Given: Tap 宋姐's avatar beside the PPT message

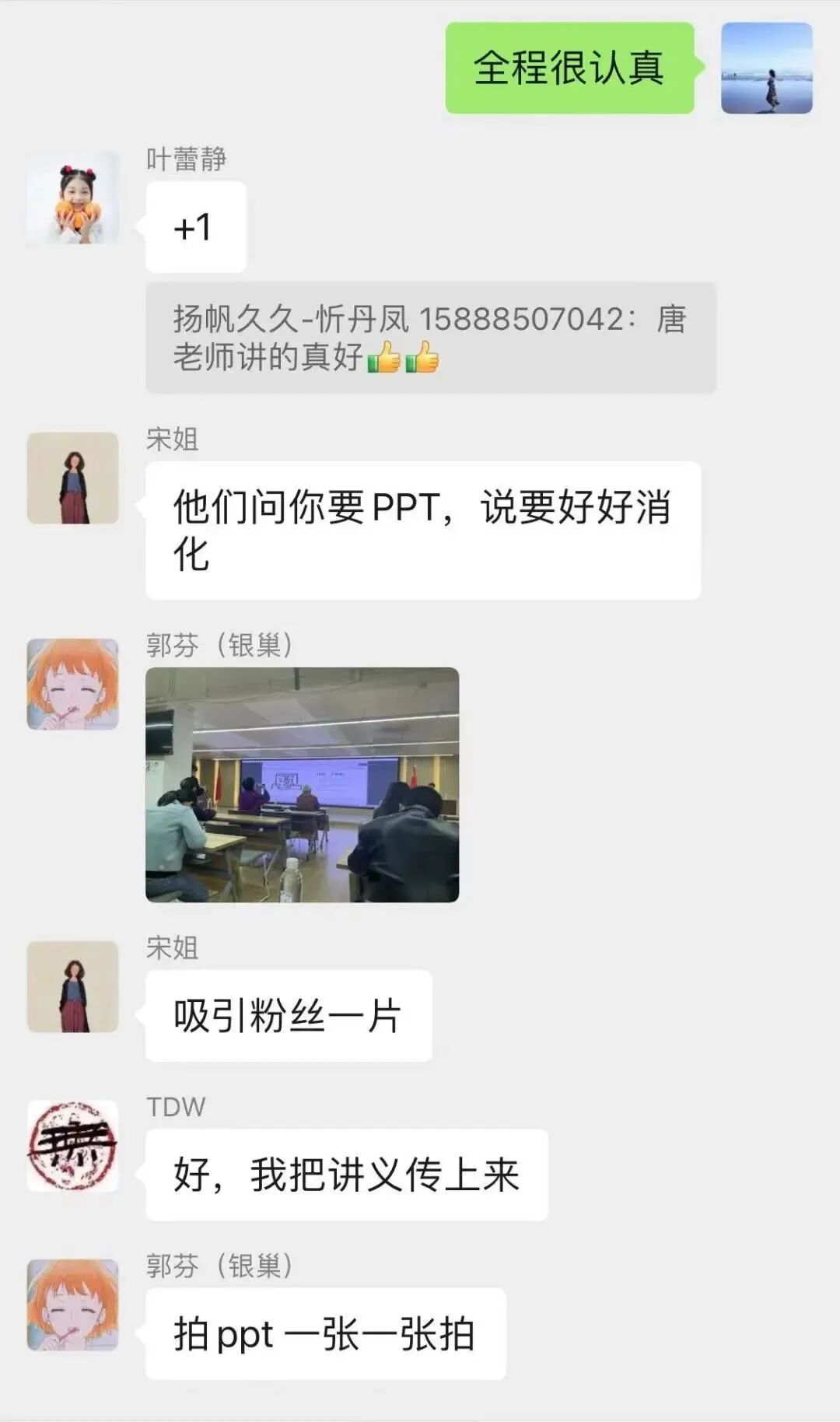Looking at the screenshot, I should point(73,478).
